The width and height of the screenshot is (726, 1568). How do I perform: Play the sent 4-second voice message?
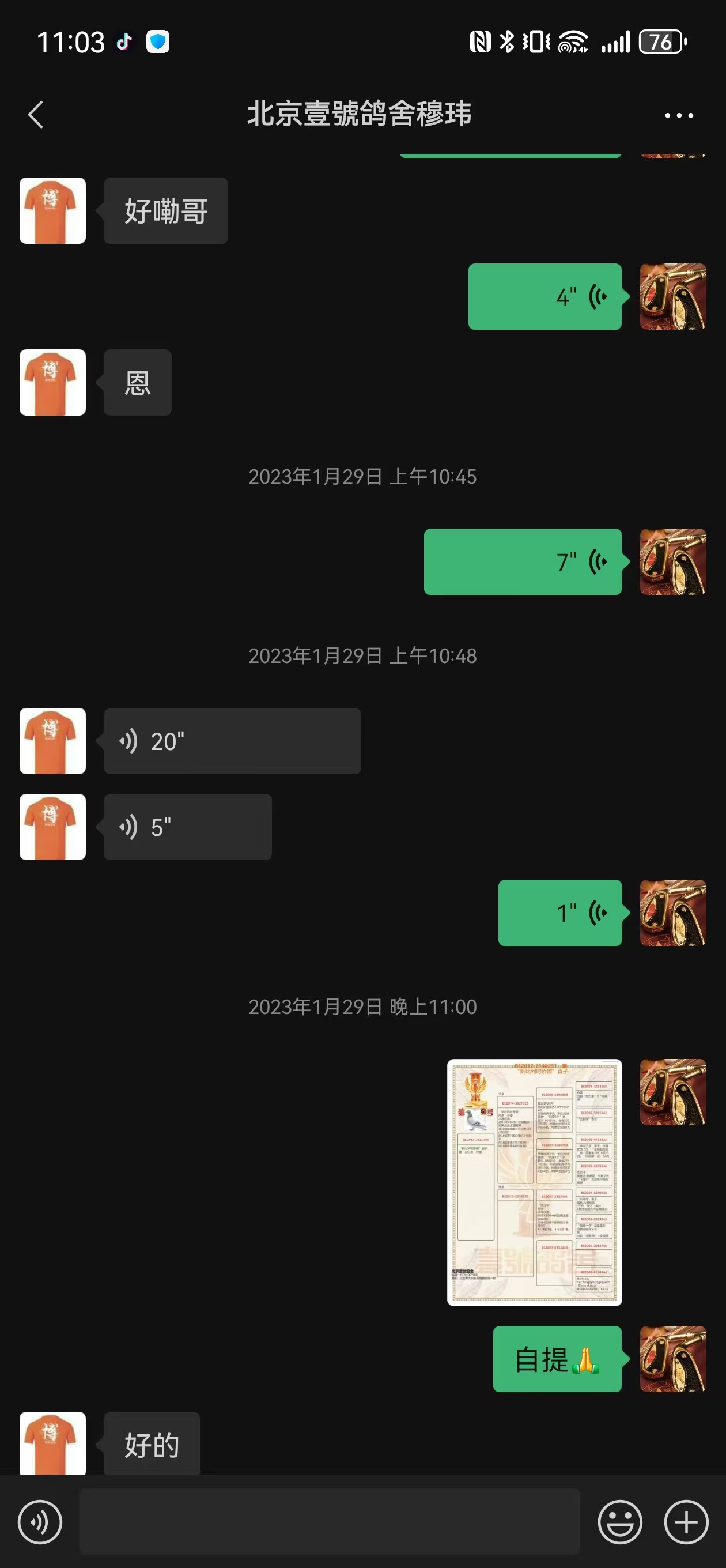[544, 296]
